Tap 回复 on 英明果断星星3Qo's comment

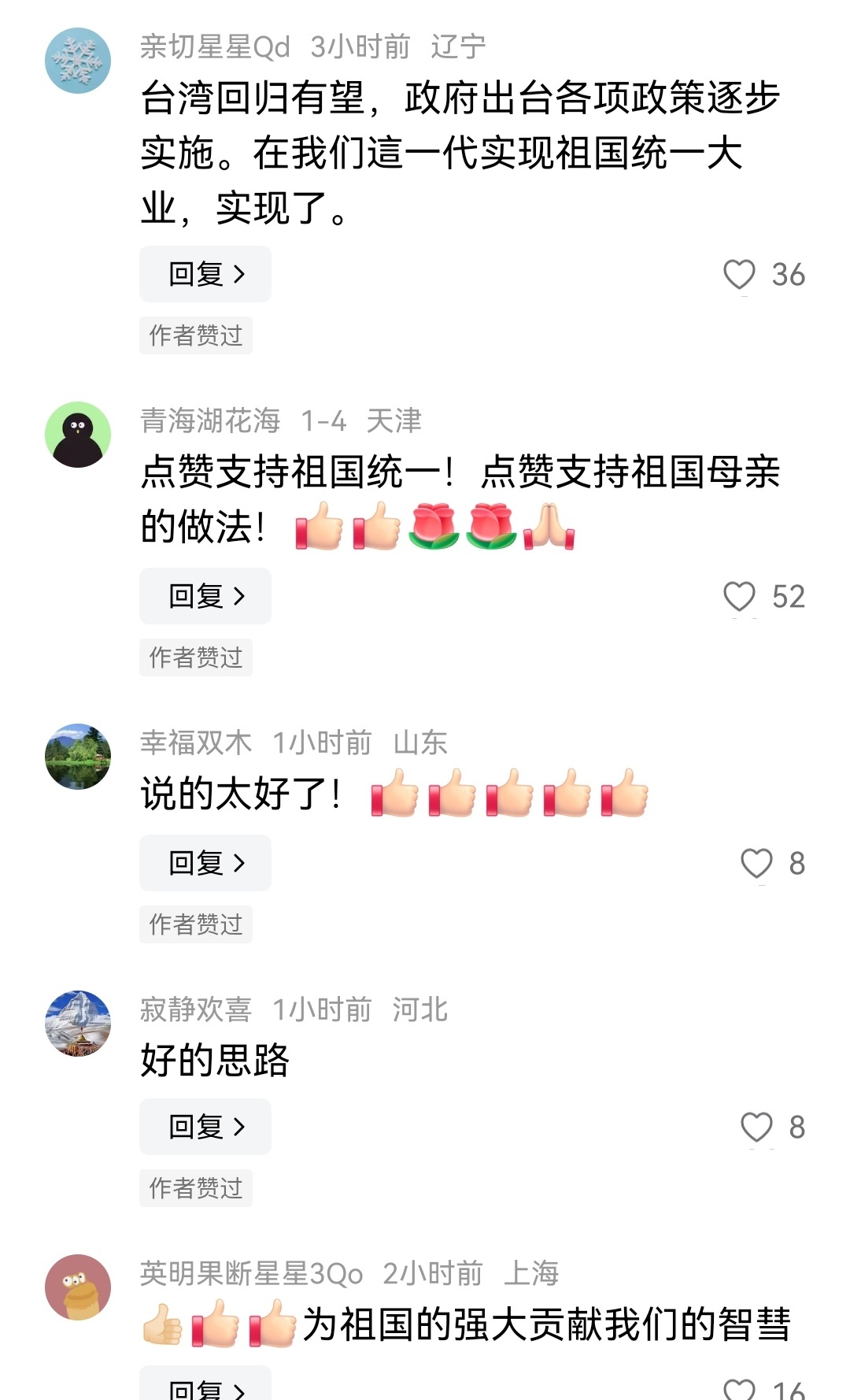205,1390
